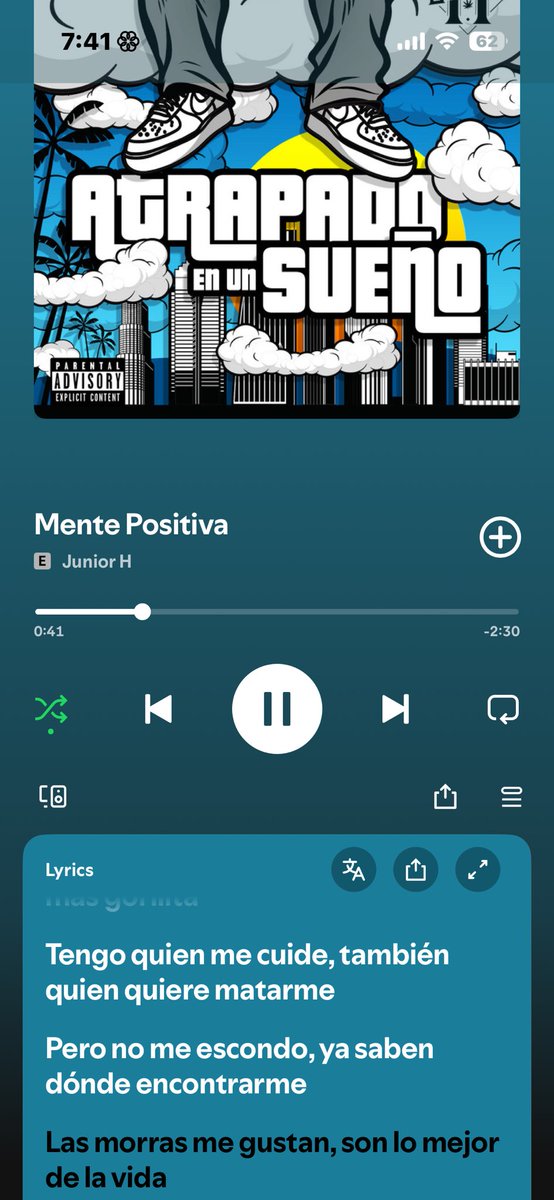Image resolution: width=554 pixels, height=1200 pixels.
Task: Toggle shuffle mode off
Action: (x=52, y=710)
